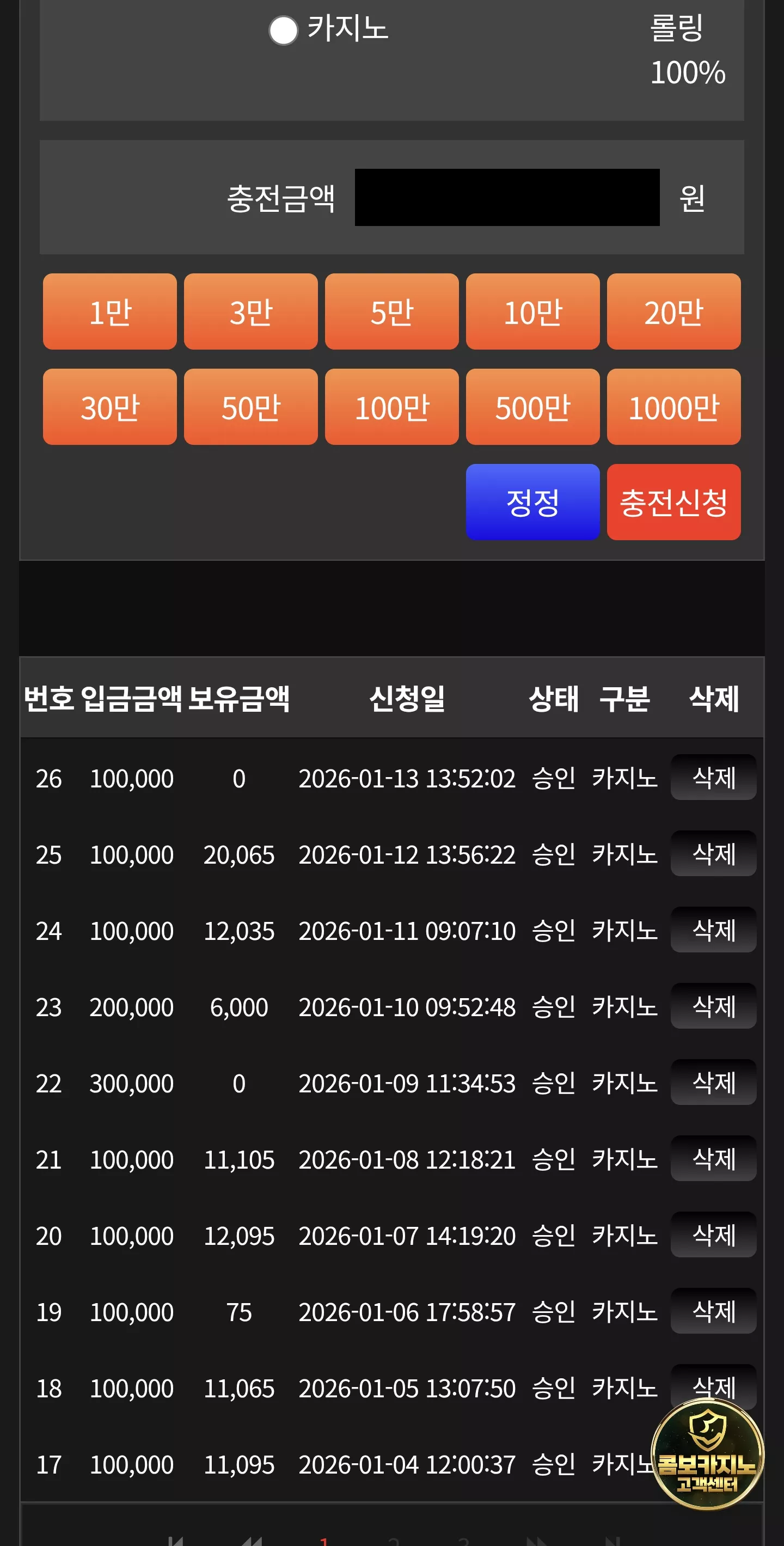Select the 1000만 amount button
The height and width of the screenshot is (1546, 784).
673,407
